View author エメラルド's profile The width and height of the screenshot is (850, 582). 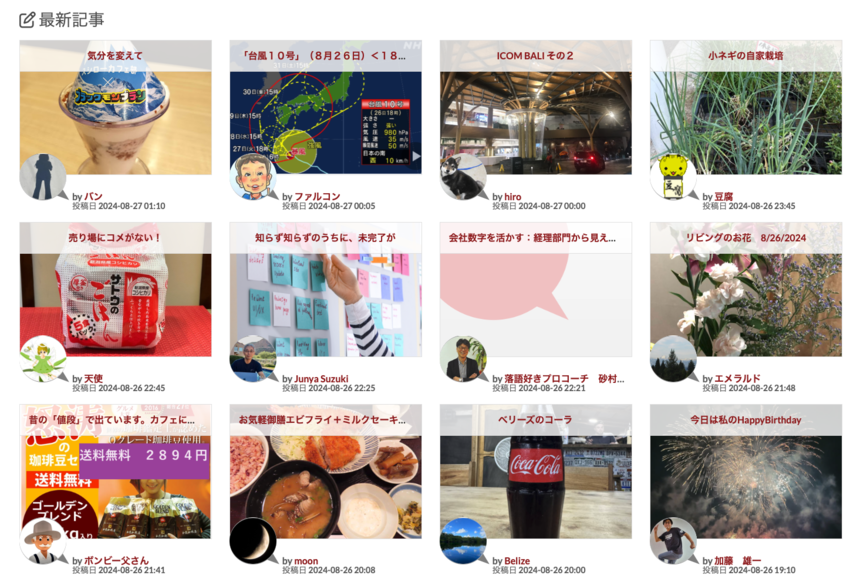coord(737,378)
